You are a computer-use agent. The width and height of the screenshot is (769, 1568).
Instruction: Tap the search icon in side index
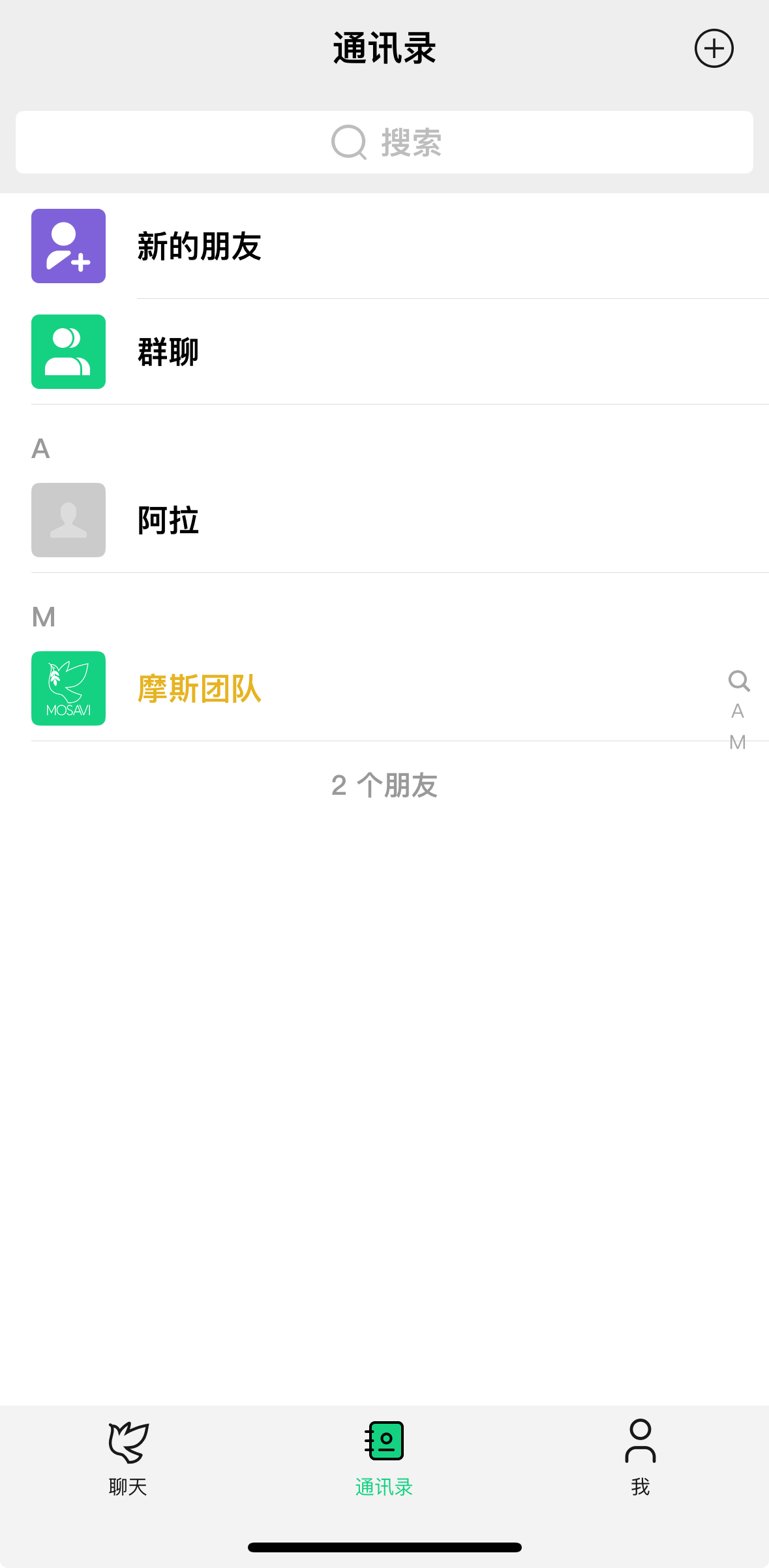click(739, 681)
